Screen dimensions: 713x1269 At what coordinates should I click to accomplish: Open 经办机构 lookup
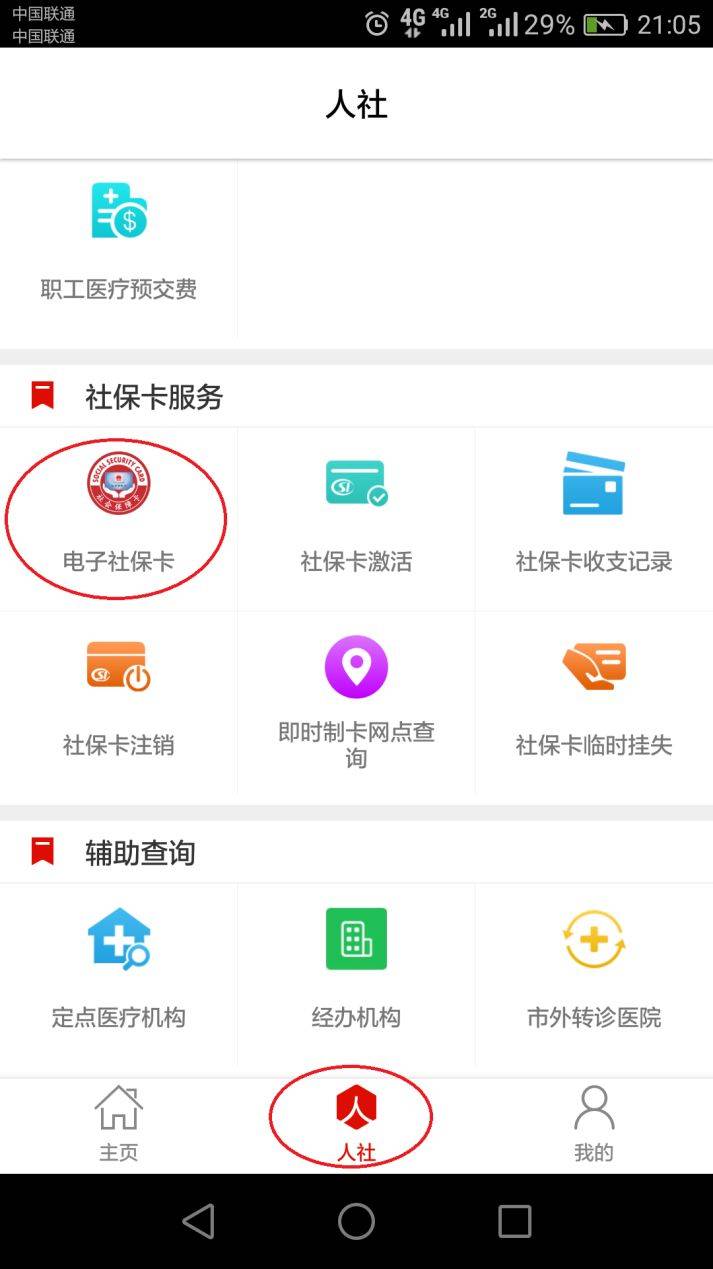pos(356,972)
